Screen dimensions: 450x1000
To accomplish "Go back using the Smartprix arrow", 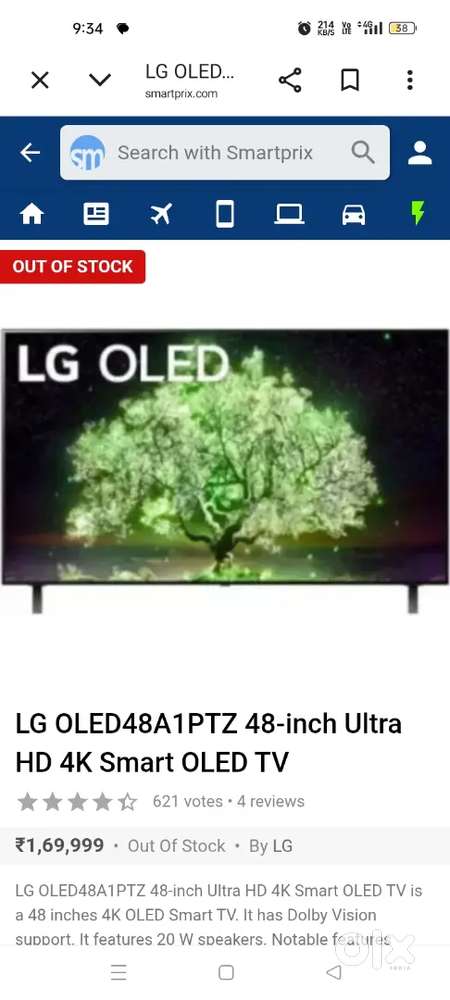I will click(x=30, y=152).
